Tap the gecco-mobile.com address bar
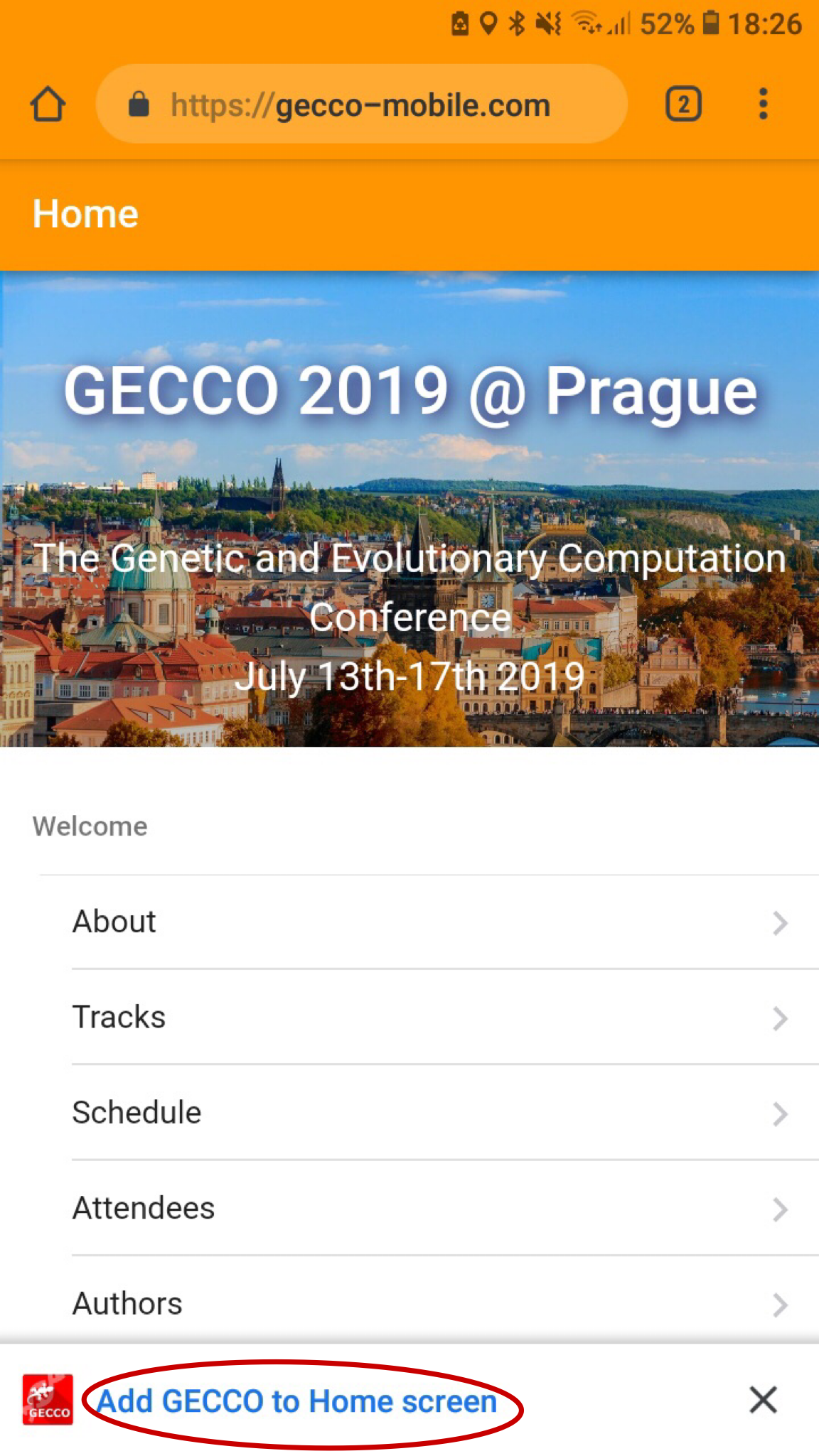Viewport: 819px width, 1456px height. pyautogui.click(x=361, y=104)
